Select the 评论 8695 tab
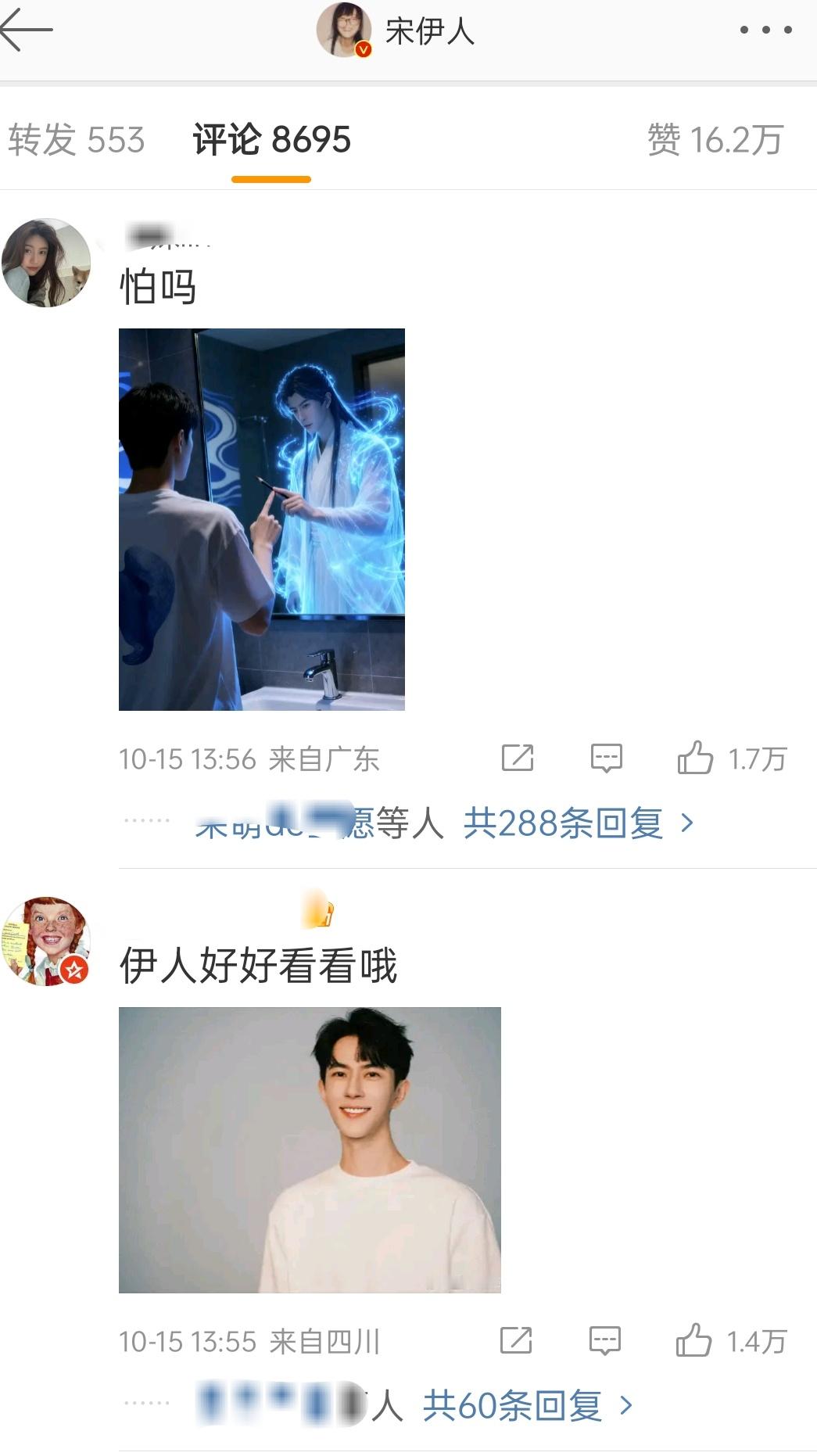The height and width of the screenshot is (1456, 817). click(271, 140)
